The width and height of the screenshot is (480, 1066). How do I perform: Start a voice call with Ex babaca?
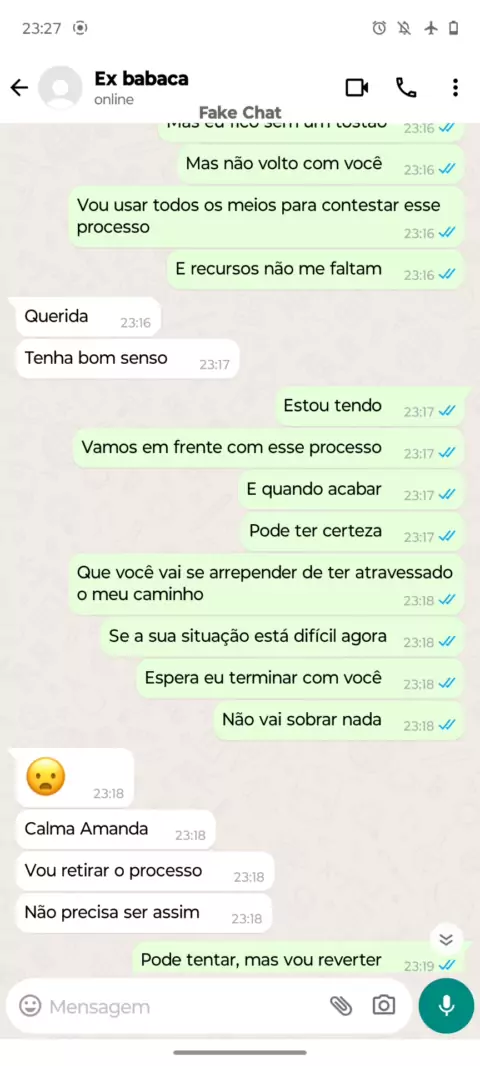[x=406, y=88]
